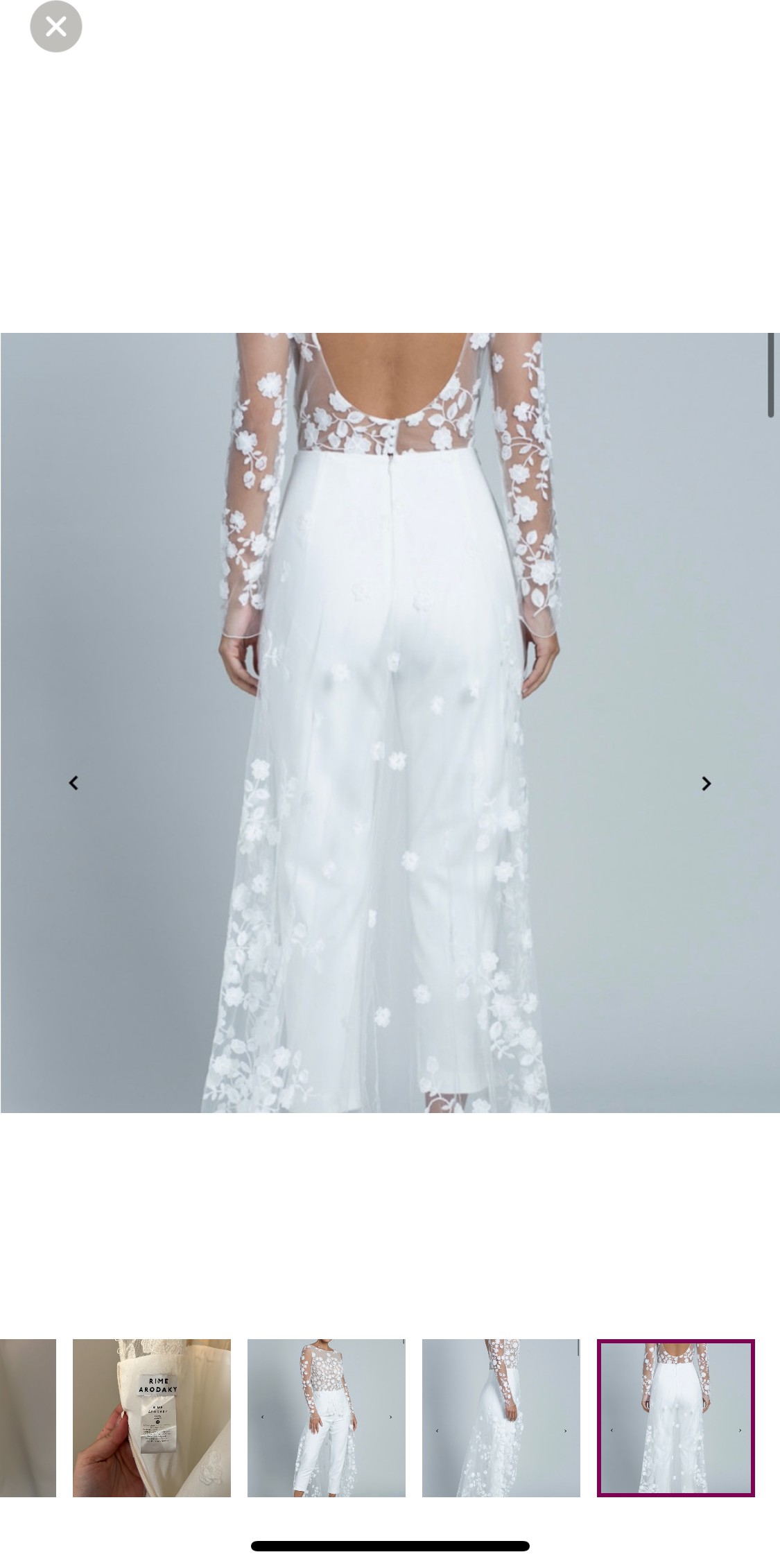Screen dimensions: 780x1568
Task: Open the side view jumpsuit thumbnail
Action: tap(501, 1418)
